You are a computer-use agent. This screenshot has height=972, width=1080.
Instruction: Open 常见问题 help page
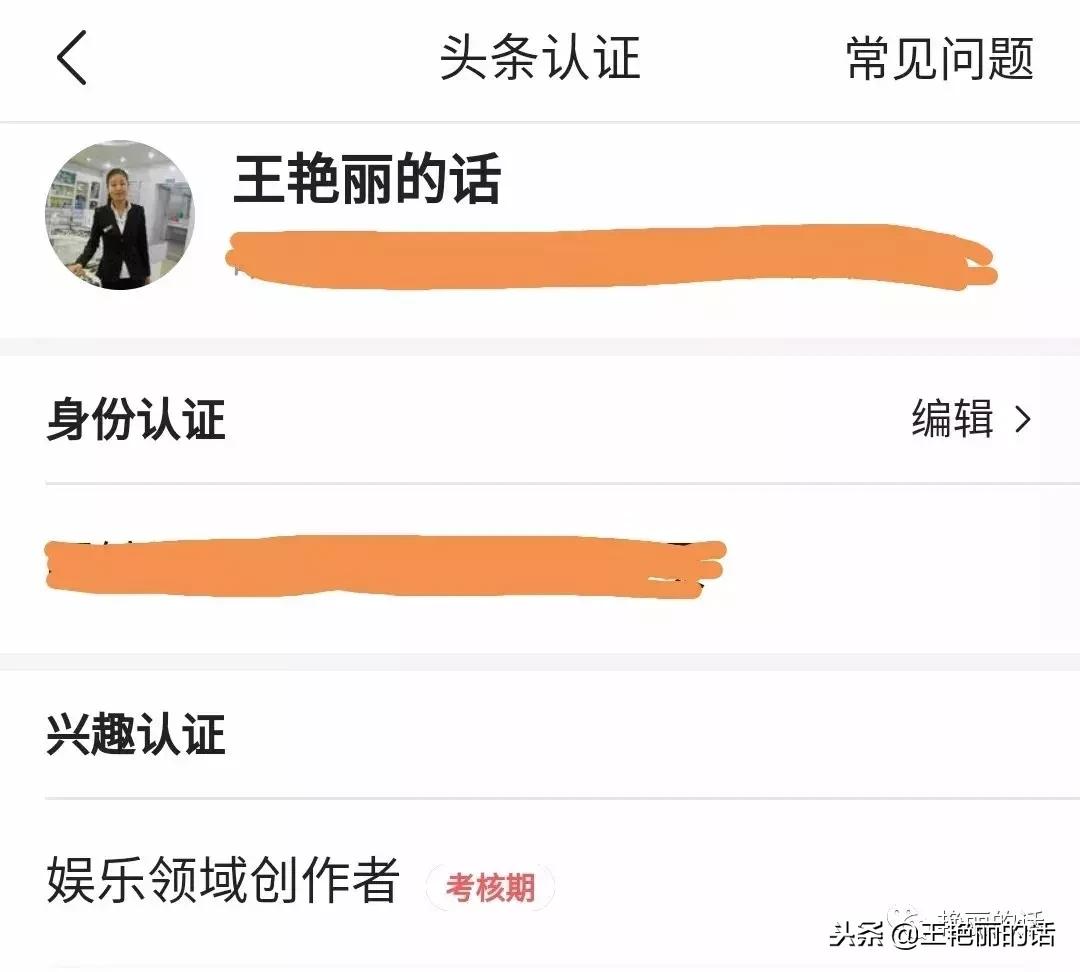pos(939,58)
